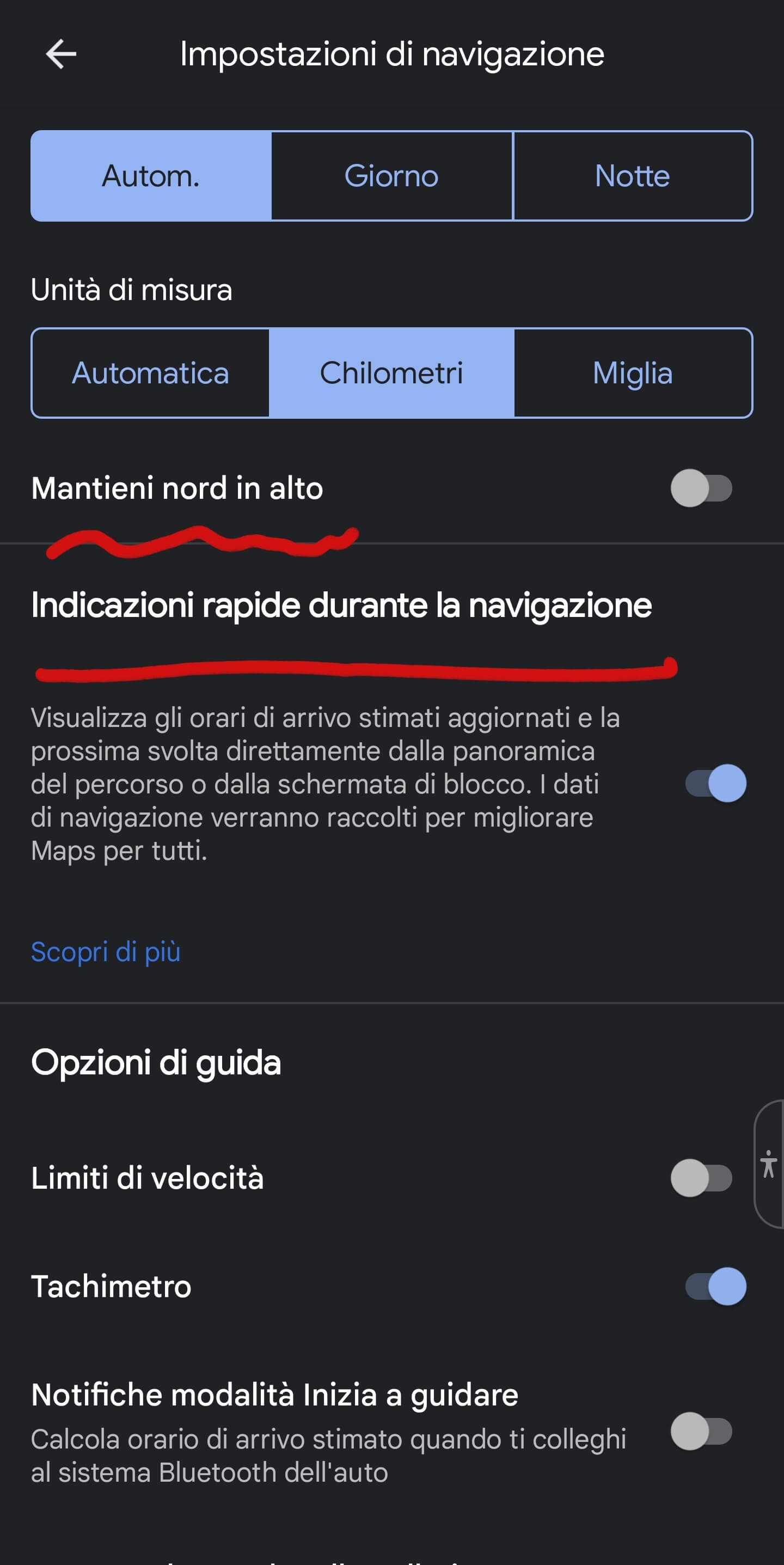Choose Chilometri as distance unit
This screenshot has height=1565, width=784.
391,373
